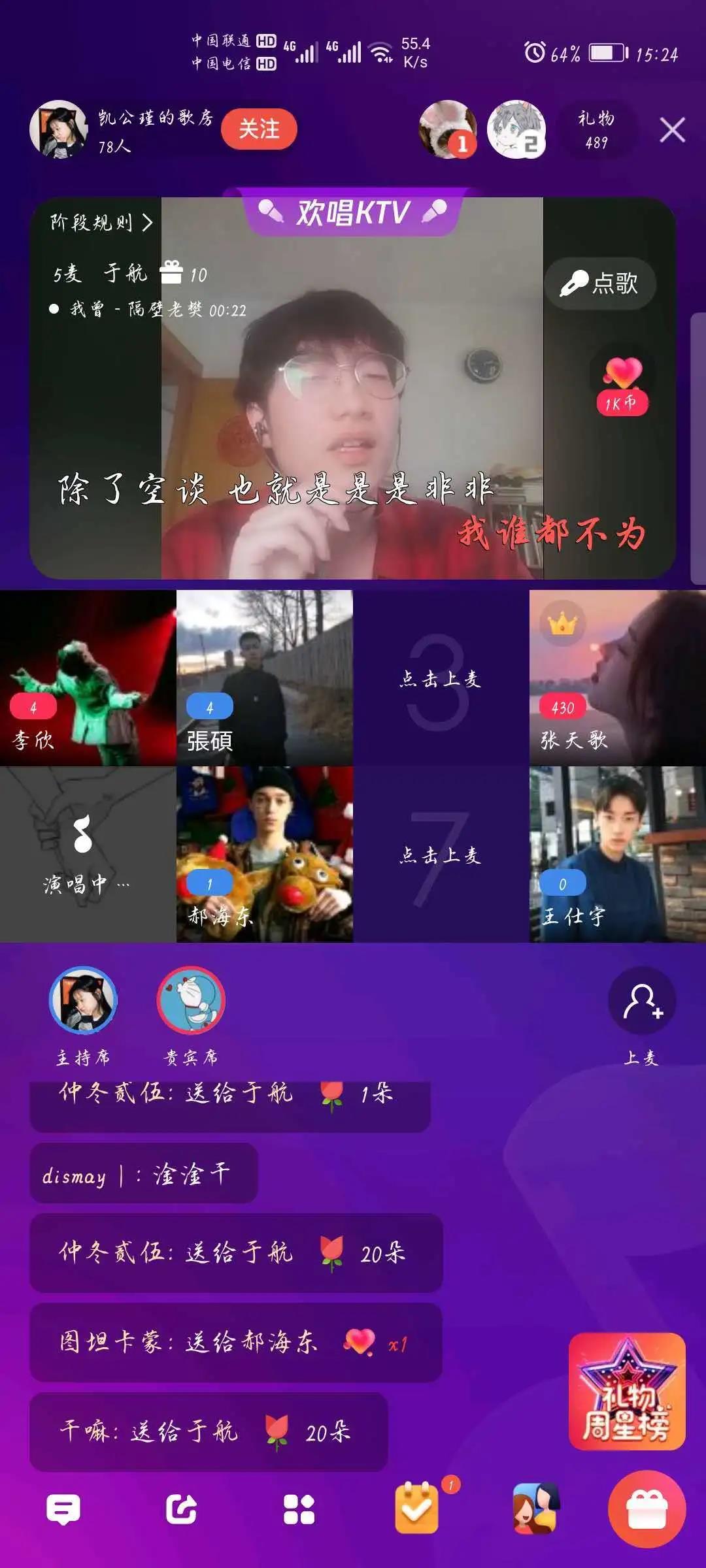Tap the 关注 follow button
The width and height of the screenshot is (706, 1568).
point(259,129)
